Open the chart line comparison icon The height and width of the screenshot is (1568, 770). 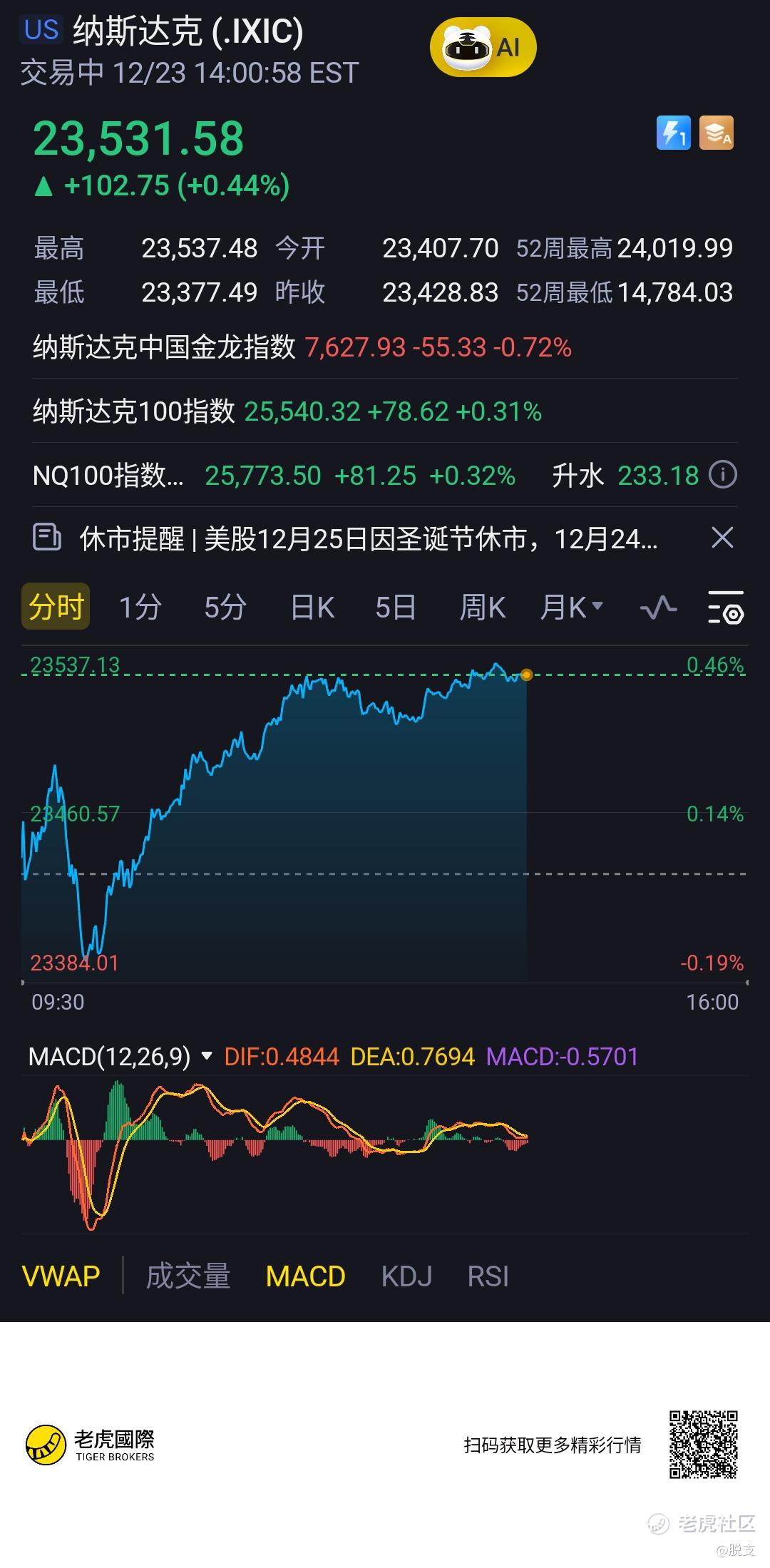(658, 608)
